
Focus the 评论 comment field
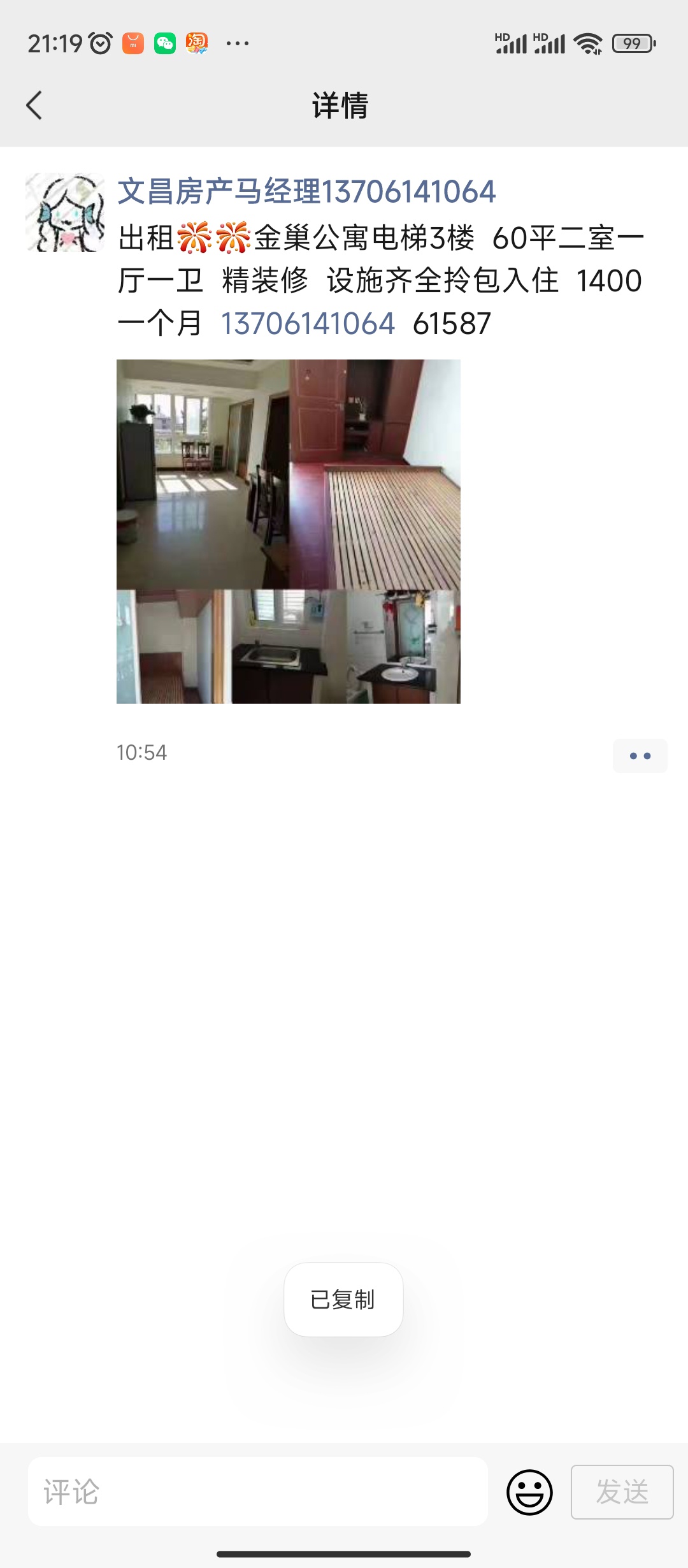pos(258,1492)
